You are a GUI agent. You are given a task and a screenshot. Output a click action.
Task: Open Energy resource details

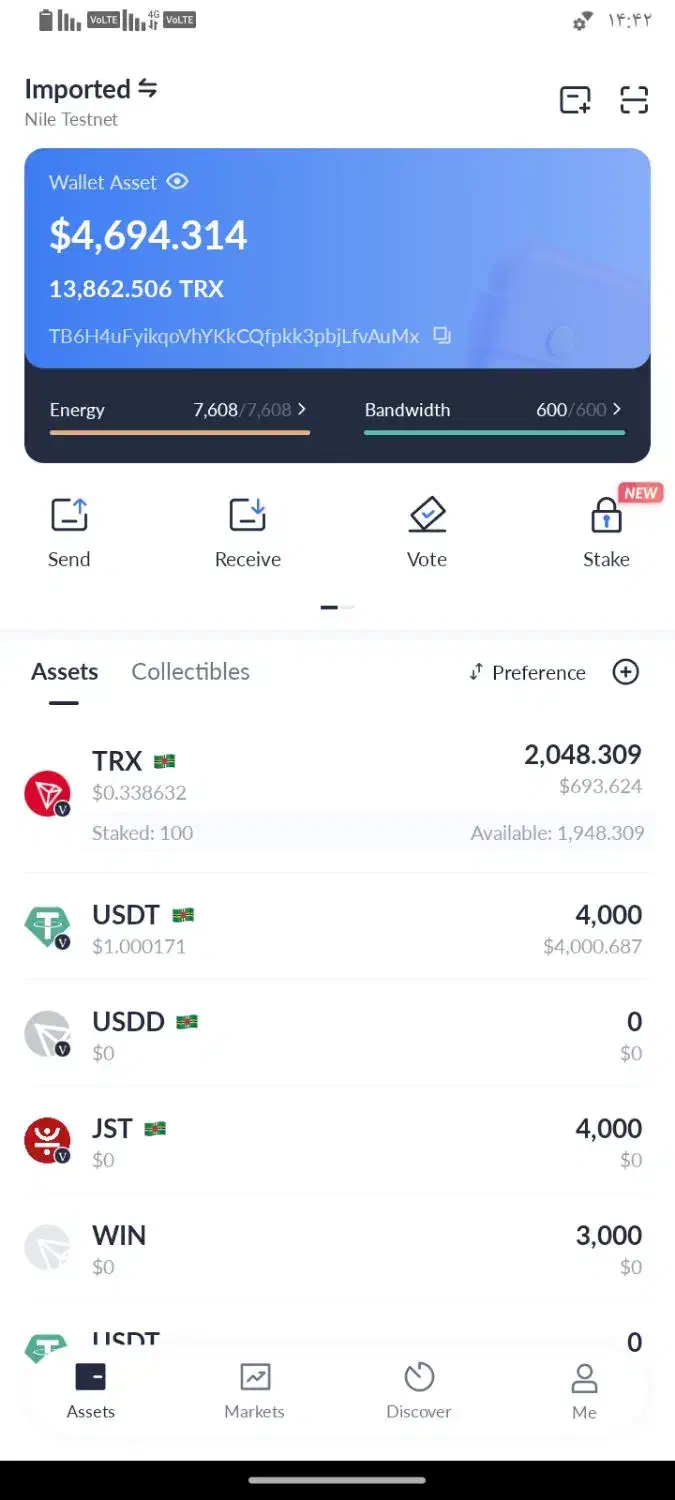pyautogui.click(x=180, y=411)
